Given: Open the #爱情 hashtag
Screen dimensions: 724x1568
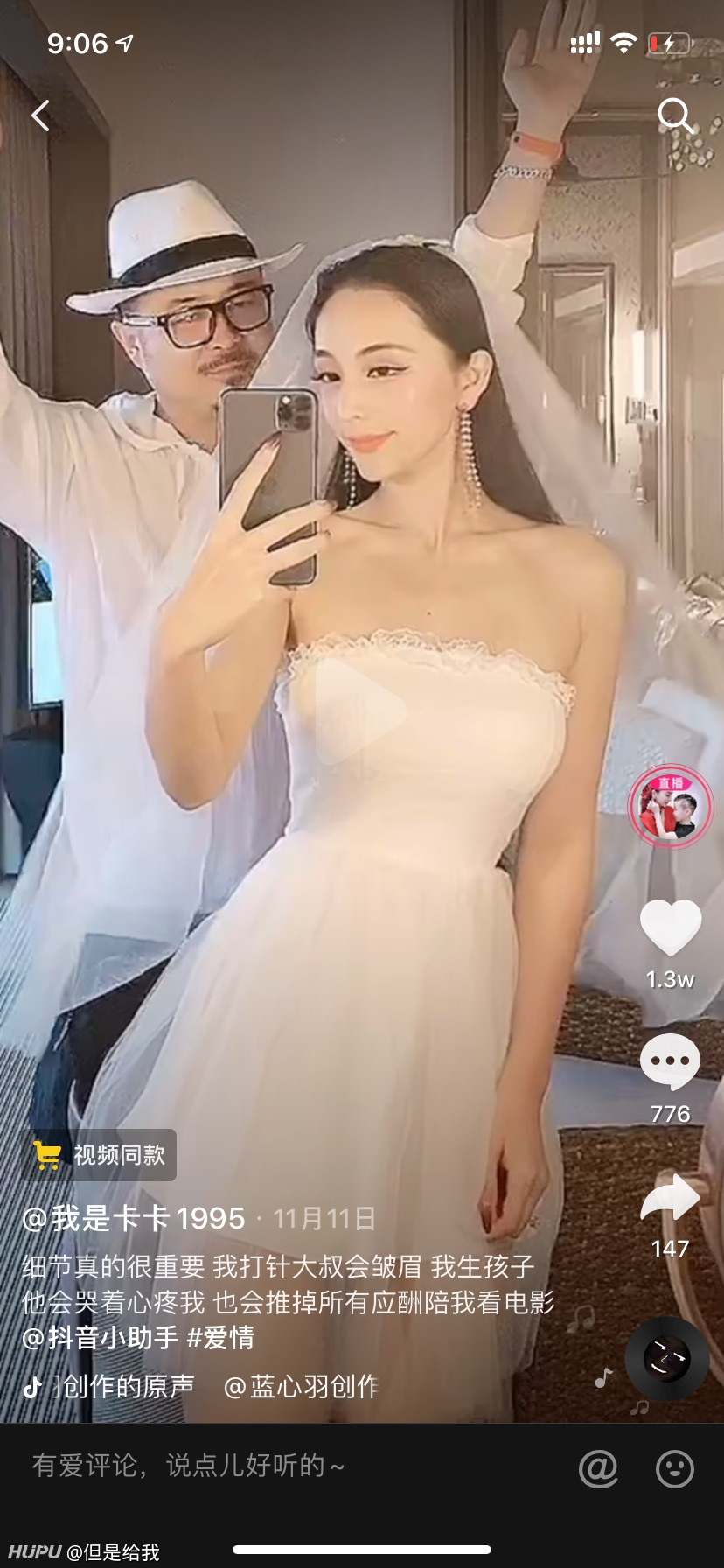Looking at the screenshot, I should click(220, 1338).
